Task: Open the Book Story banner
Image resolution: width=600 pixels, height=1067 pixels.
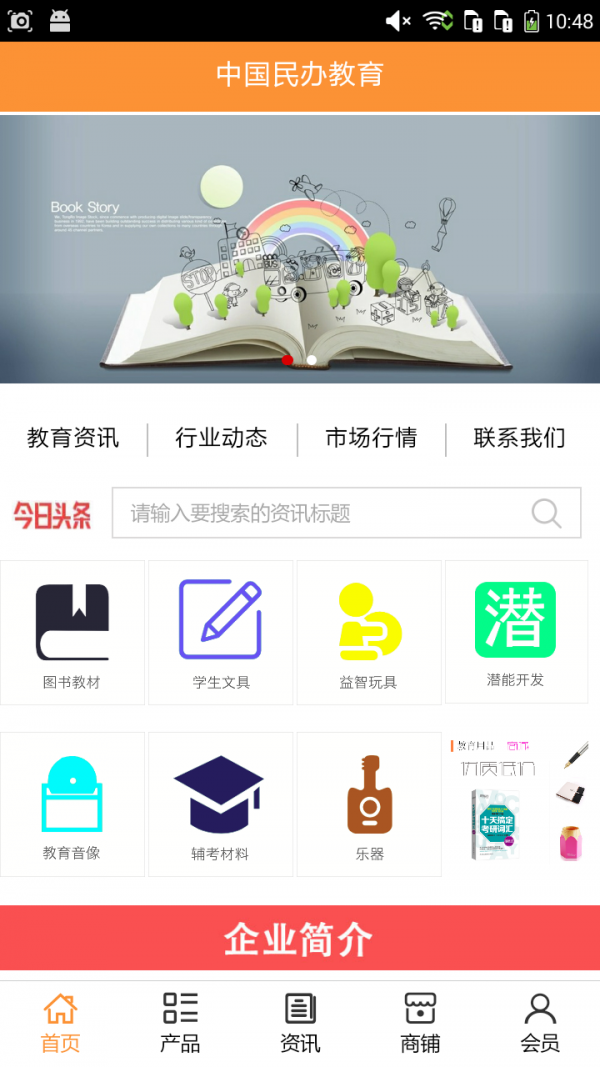Action: [x=300, y=250]
